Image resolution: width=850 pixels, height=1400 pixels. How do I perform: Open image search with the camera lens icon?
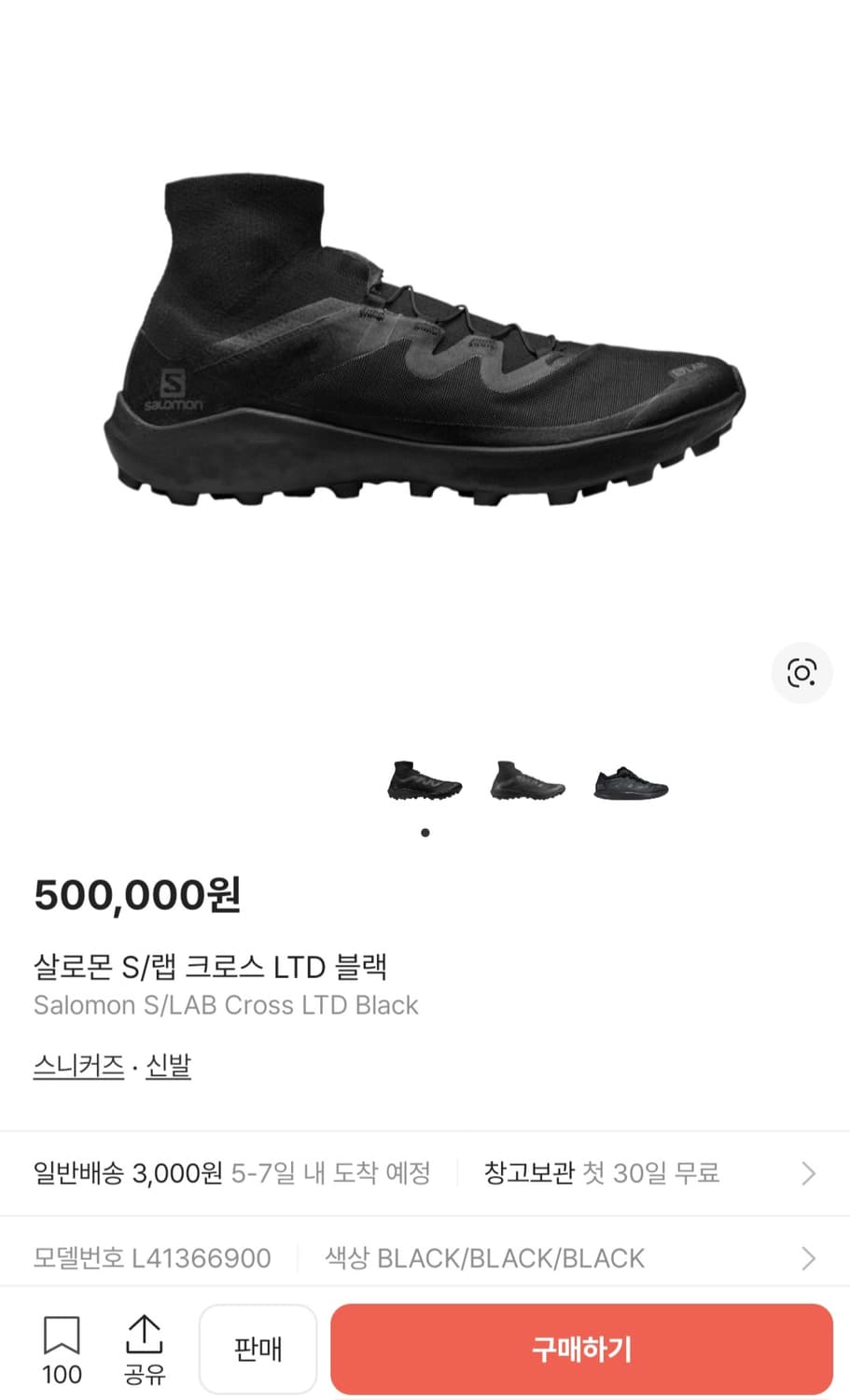pyautogui.click(x=801, y=672)
